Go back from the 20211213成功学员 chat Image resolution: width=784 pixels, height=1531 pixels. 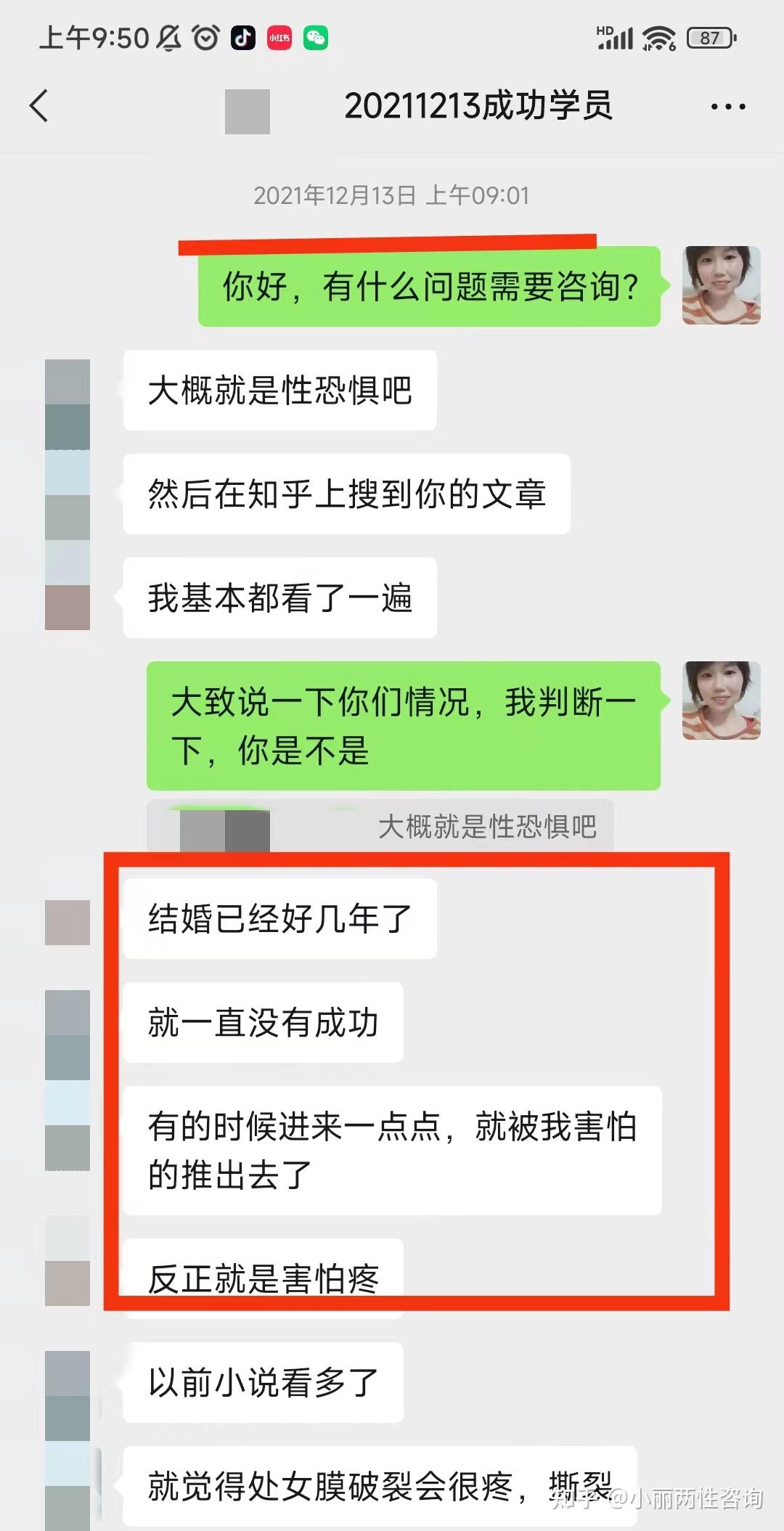[39, 106]
